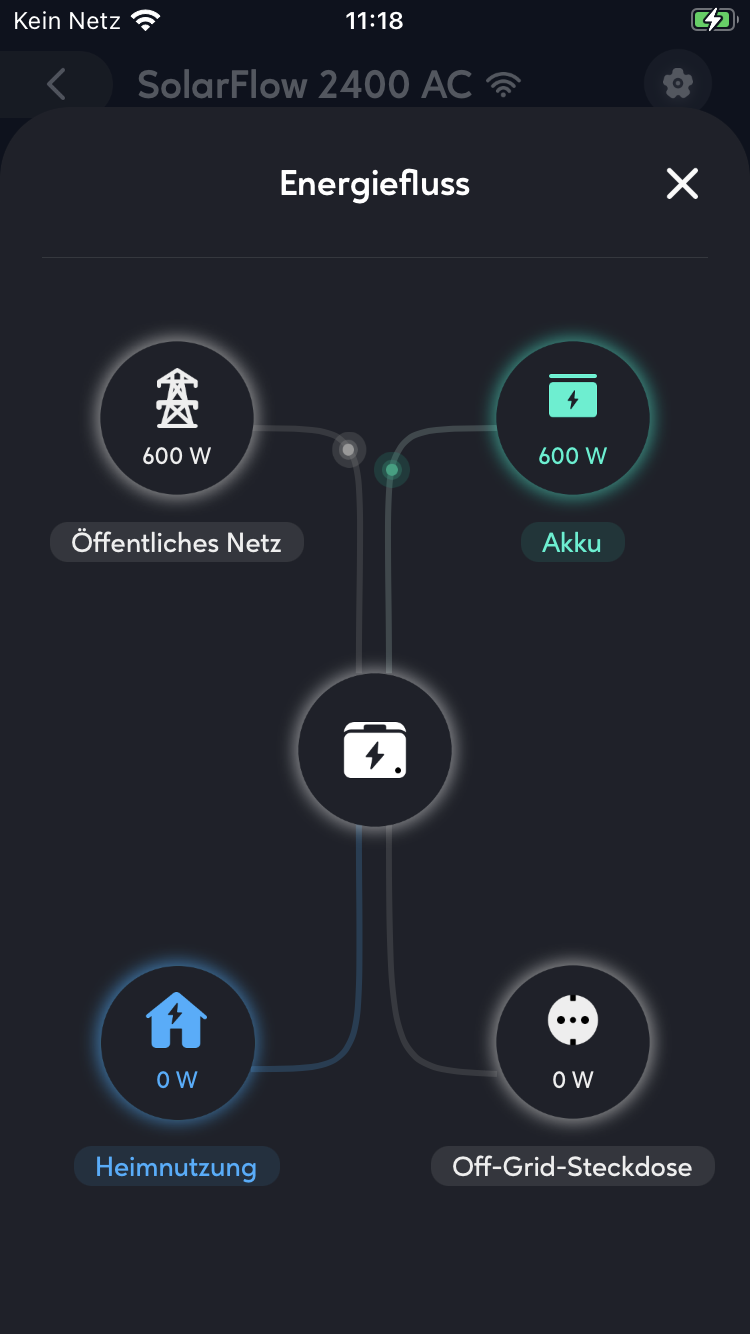Close the Energiefluss panel
750x1334 pixels.
coord(682,184)
